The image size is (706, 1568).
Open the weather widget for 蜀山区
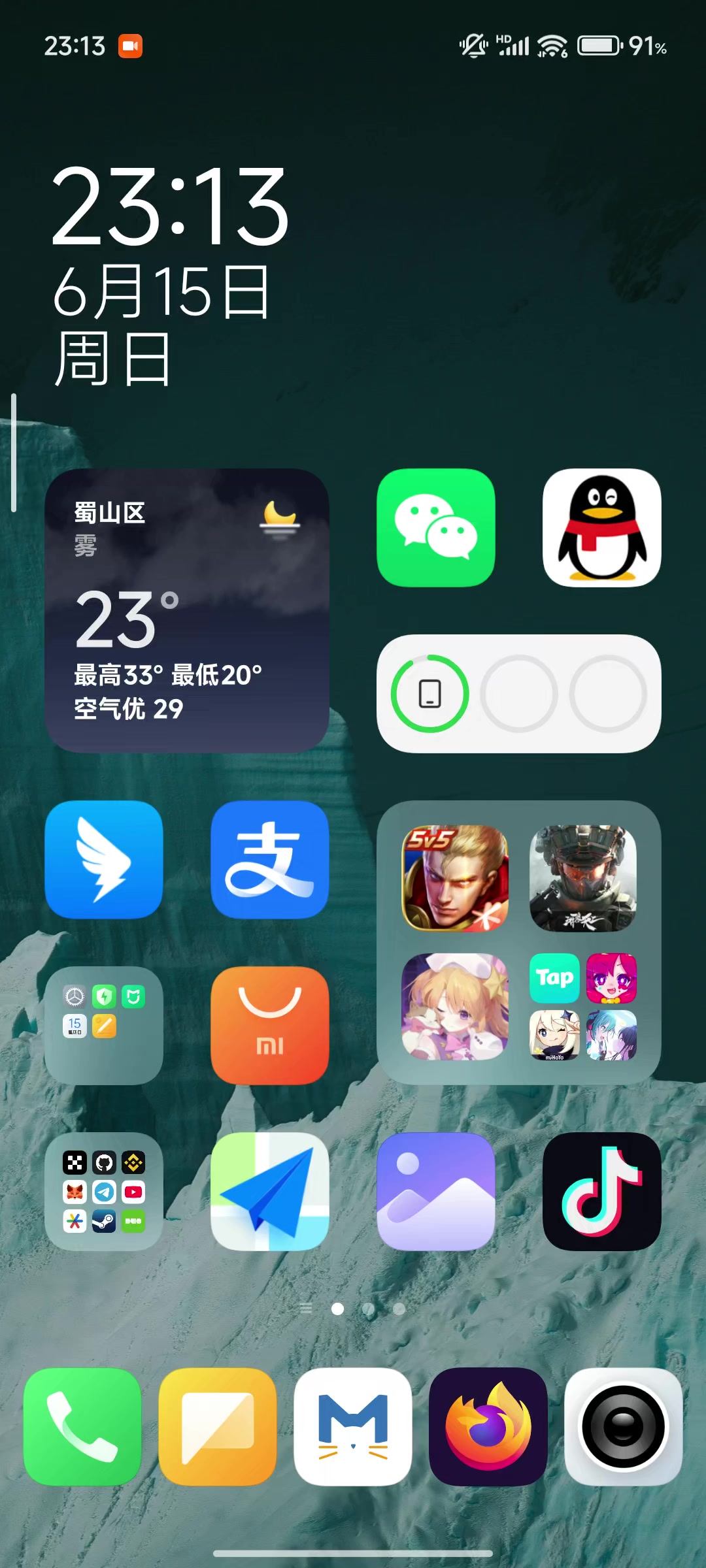[187, 611]
